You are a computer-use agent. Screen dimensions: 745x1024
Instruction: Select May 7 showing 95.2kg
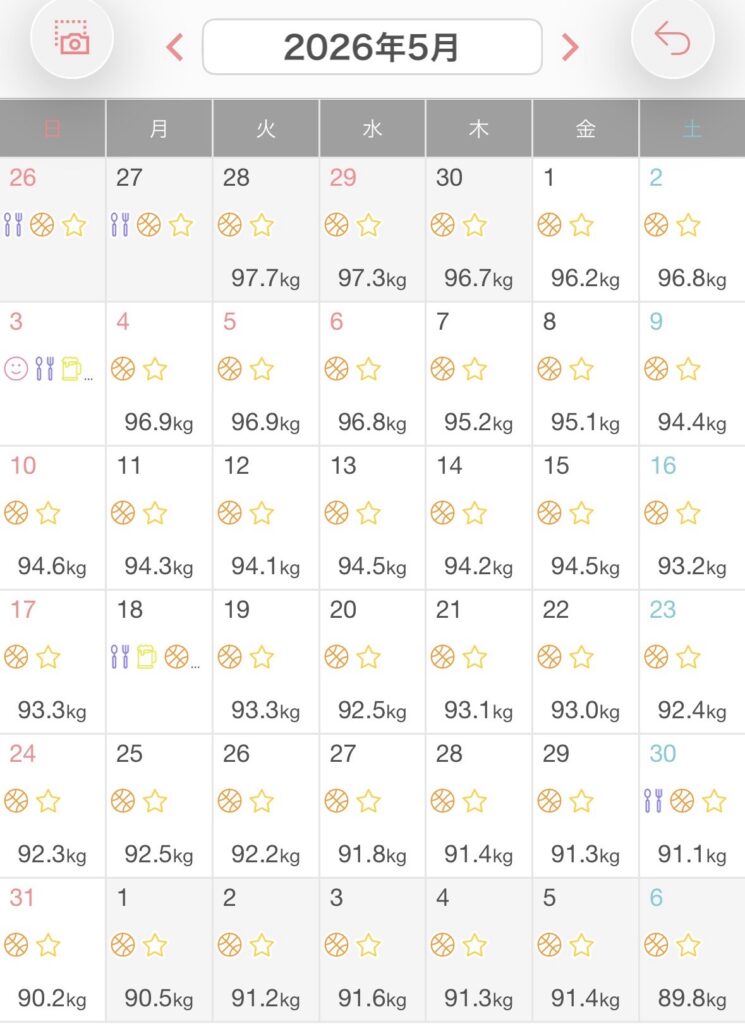(479, 374)
